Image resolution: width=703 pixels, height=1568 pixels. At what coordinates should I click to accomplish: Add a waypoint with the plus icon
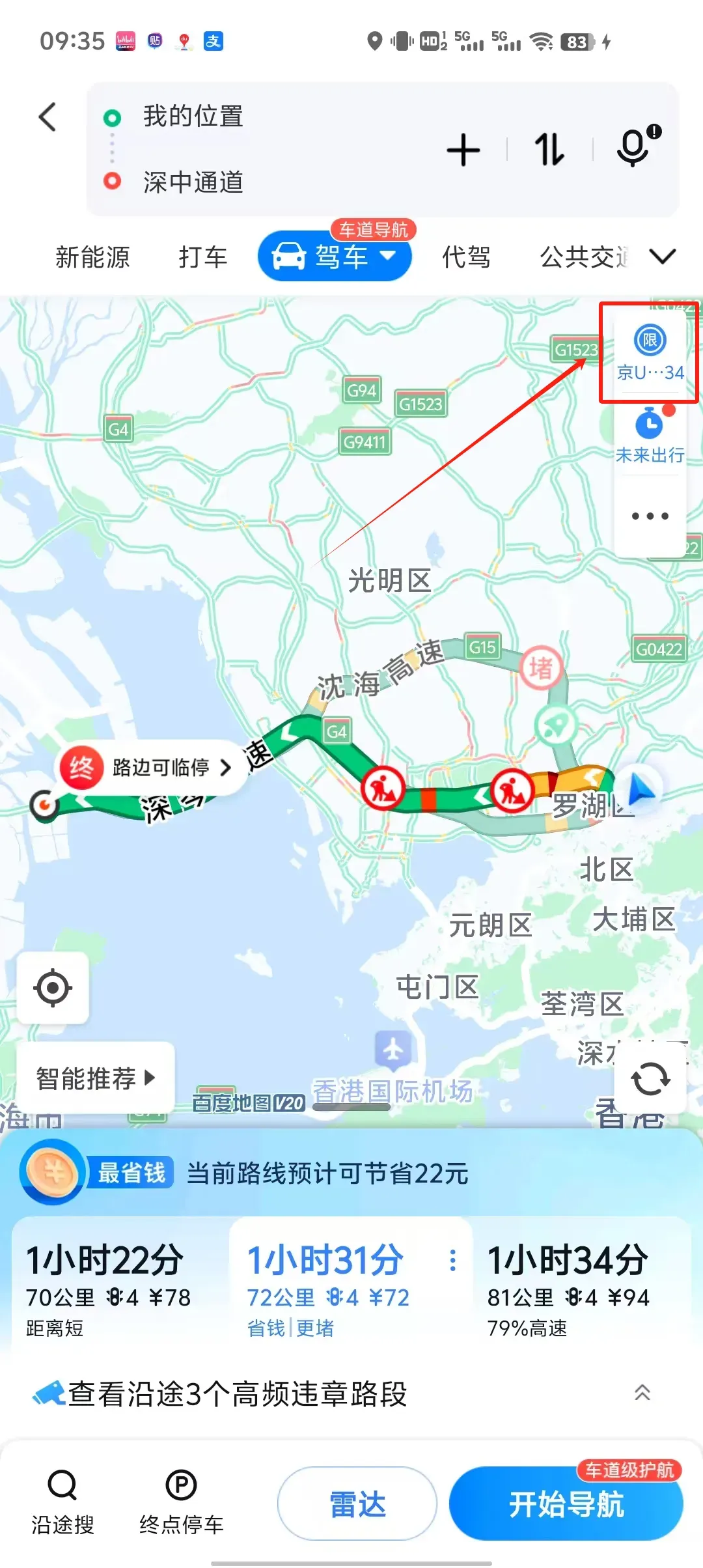463,150
